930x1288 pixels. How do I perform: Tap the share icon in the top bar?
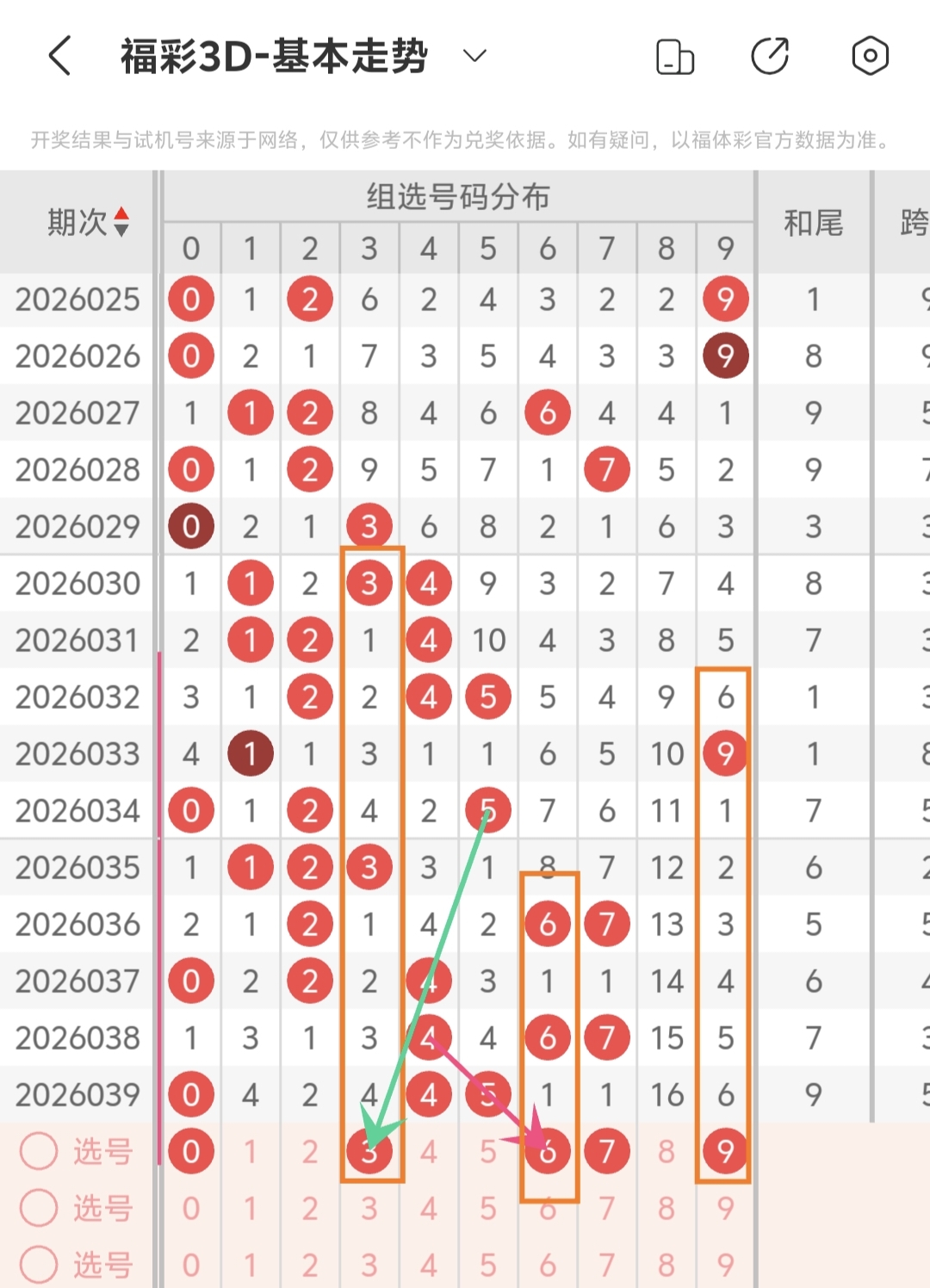point(771,54)
